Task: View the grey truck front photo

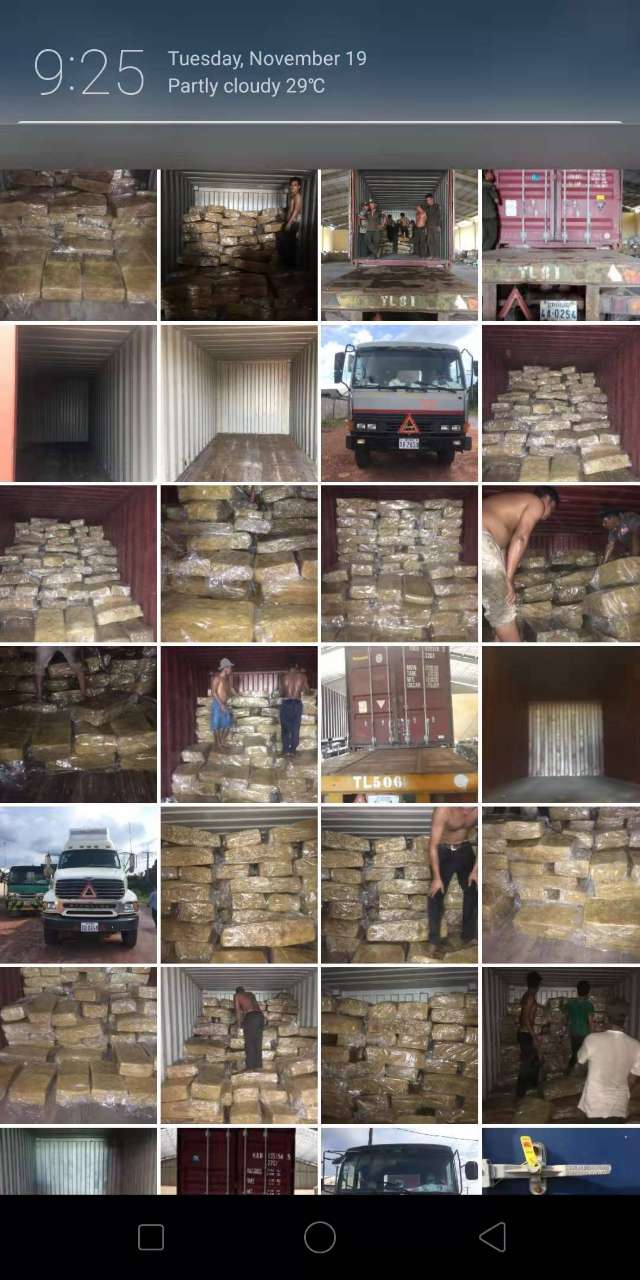Action: (399, 403)
